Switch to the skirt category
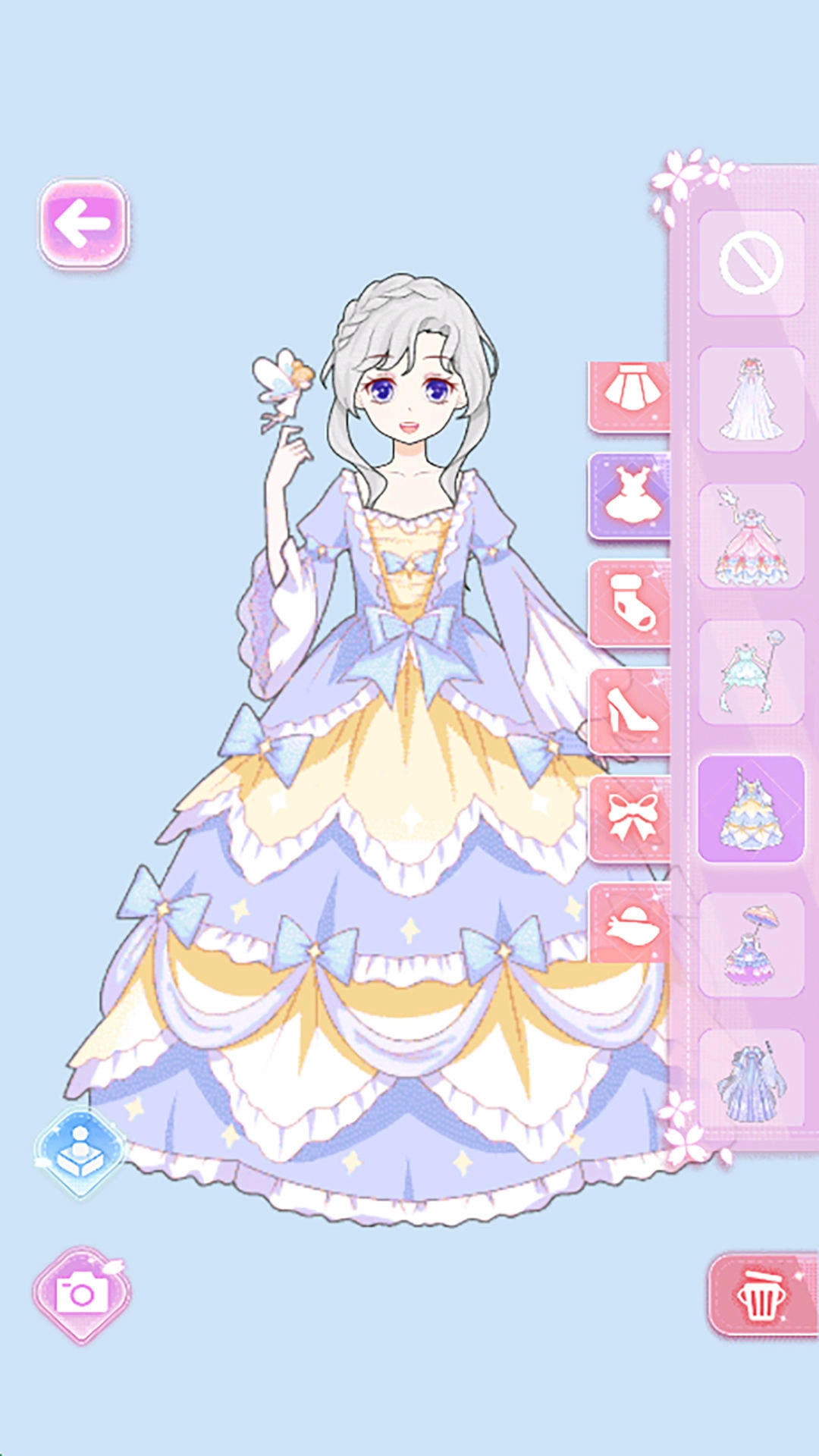This screenshot has width=819, height=1456. 629,394
